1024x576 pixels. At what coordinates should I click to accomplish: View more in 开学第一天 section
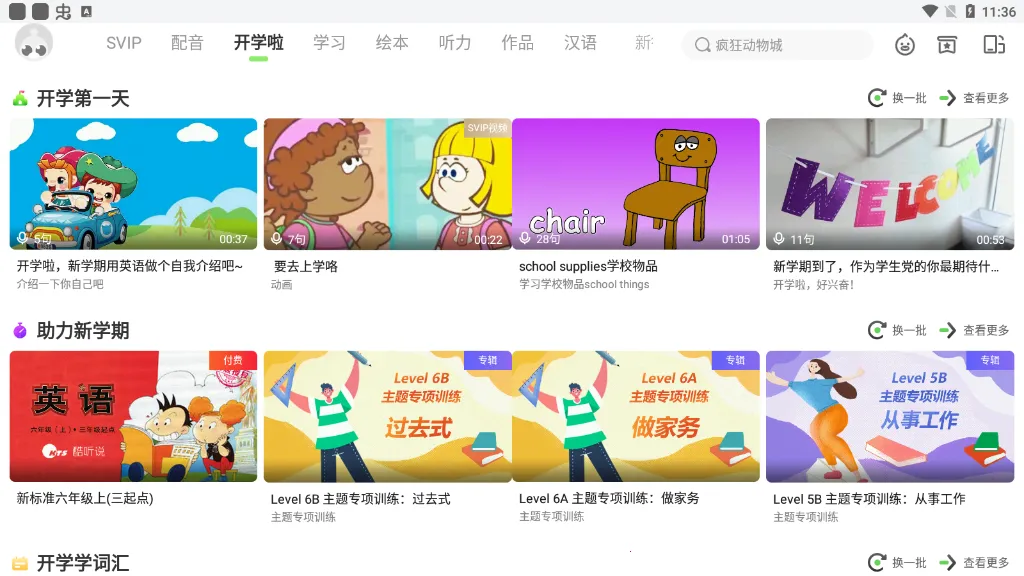coord(975,98)
